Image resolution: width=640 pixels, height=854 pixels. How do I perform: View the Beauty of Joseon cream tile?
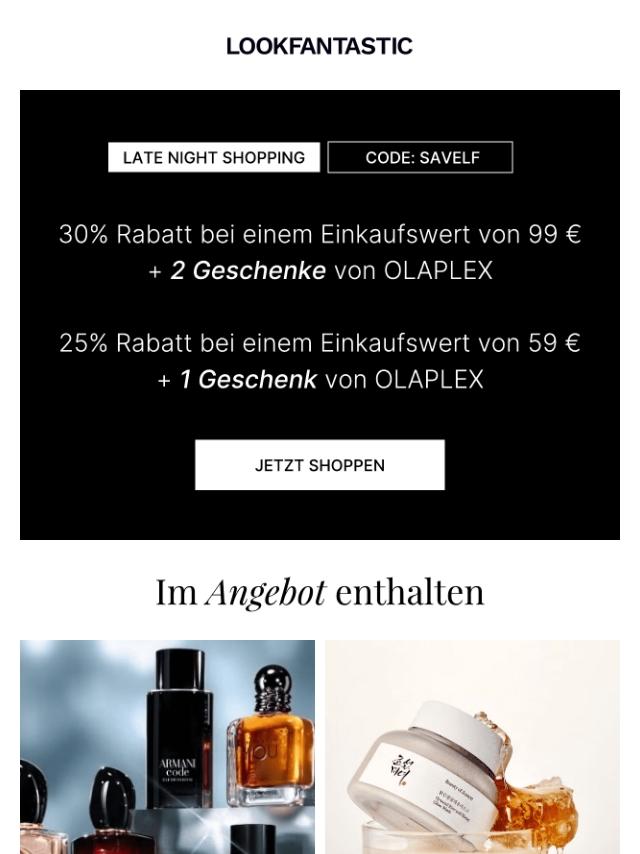point(472,746)
